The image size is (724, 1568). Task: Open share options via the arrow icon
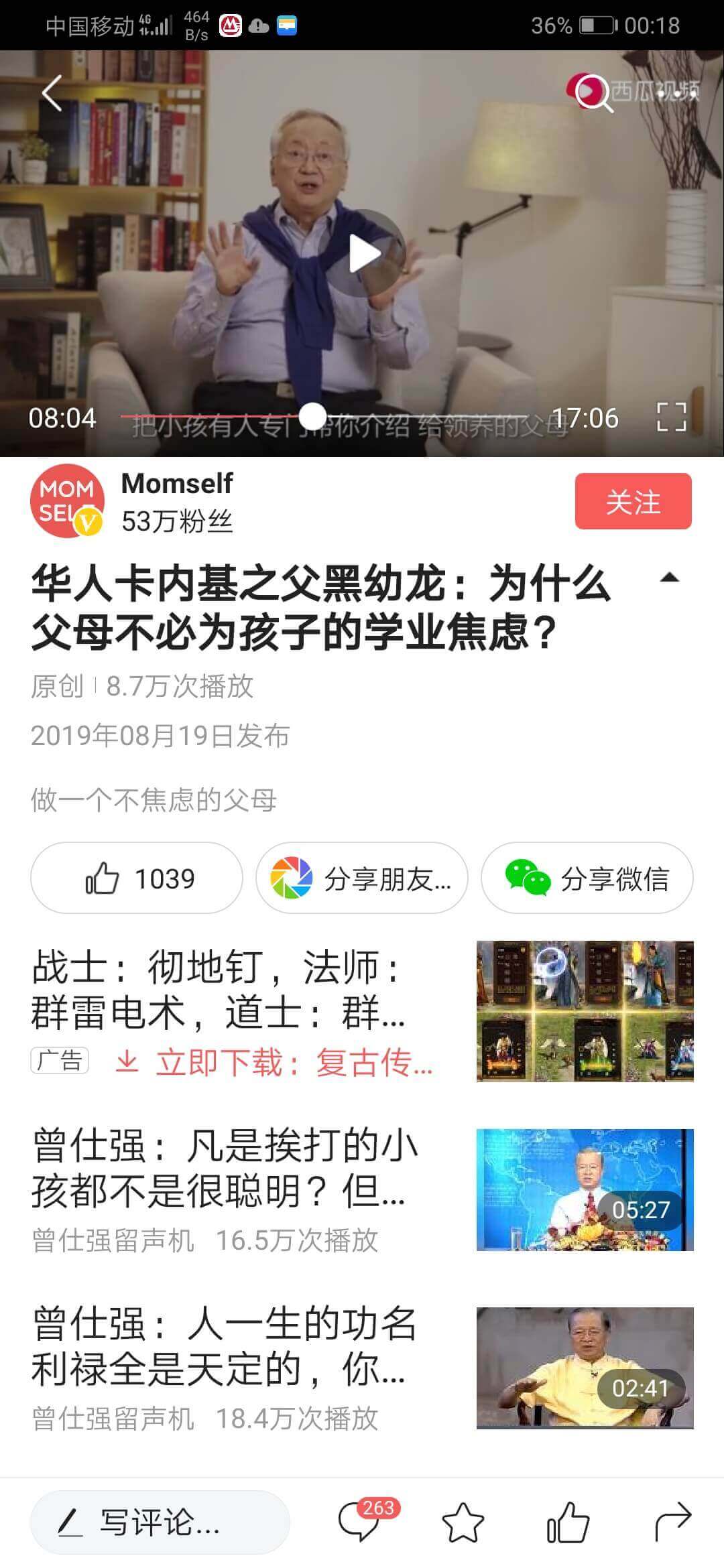point(672,1522)
